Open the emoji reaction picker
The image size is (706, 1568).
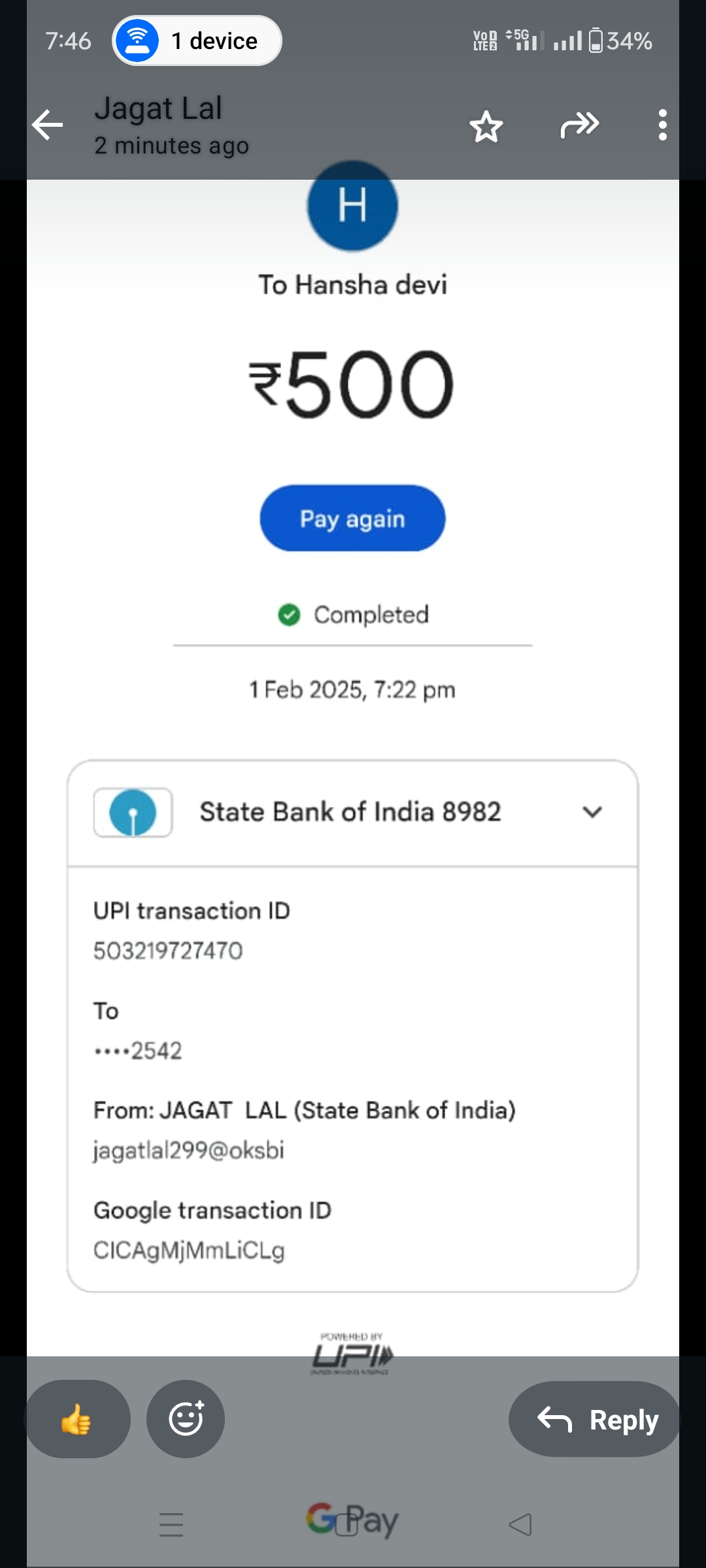tap(186, 1419)
